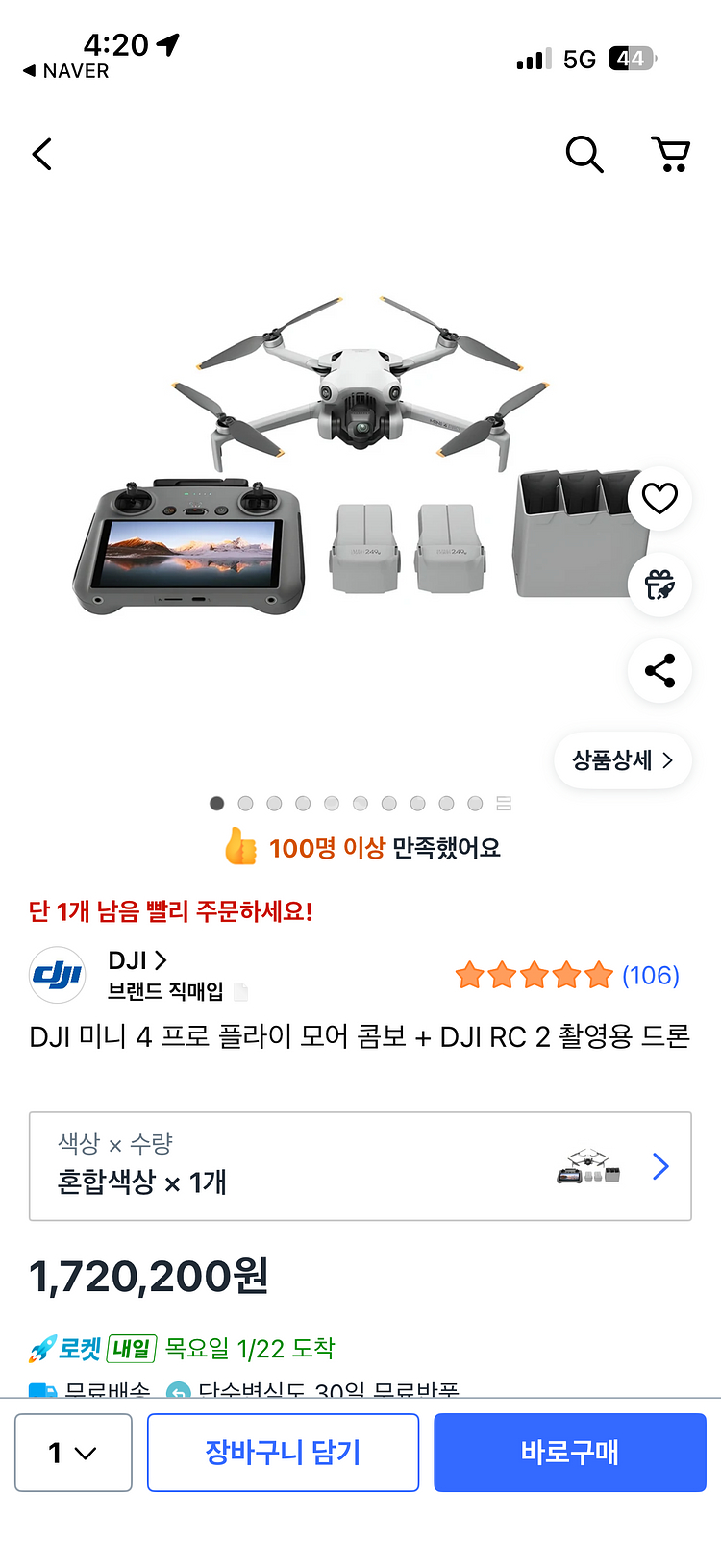Add product to wishlist with heart icon

659,498
